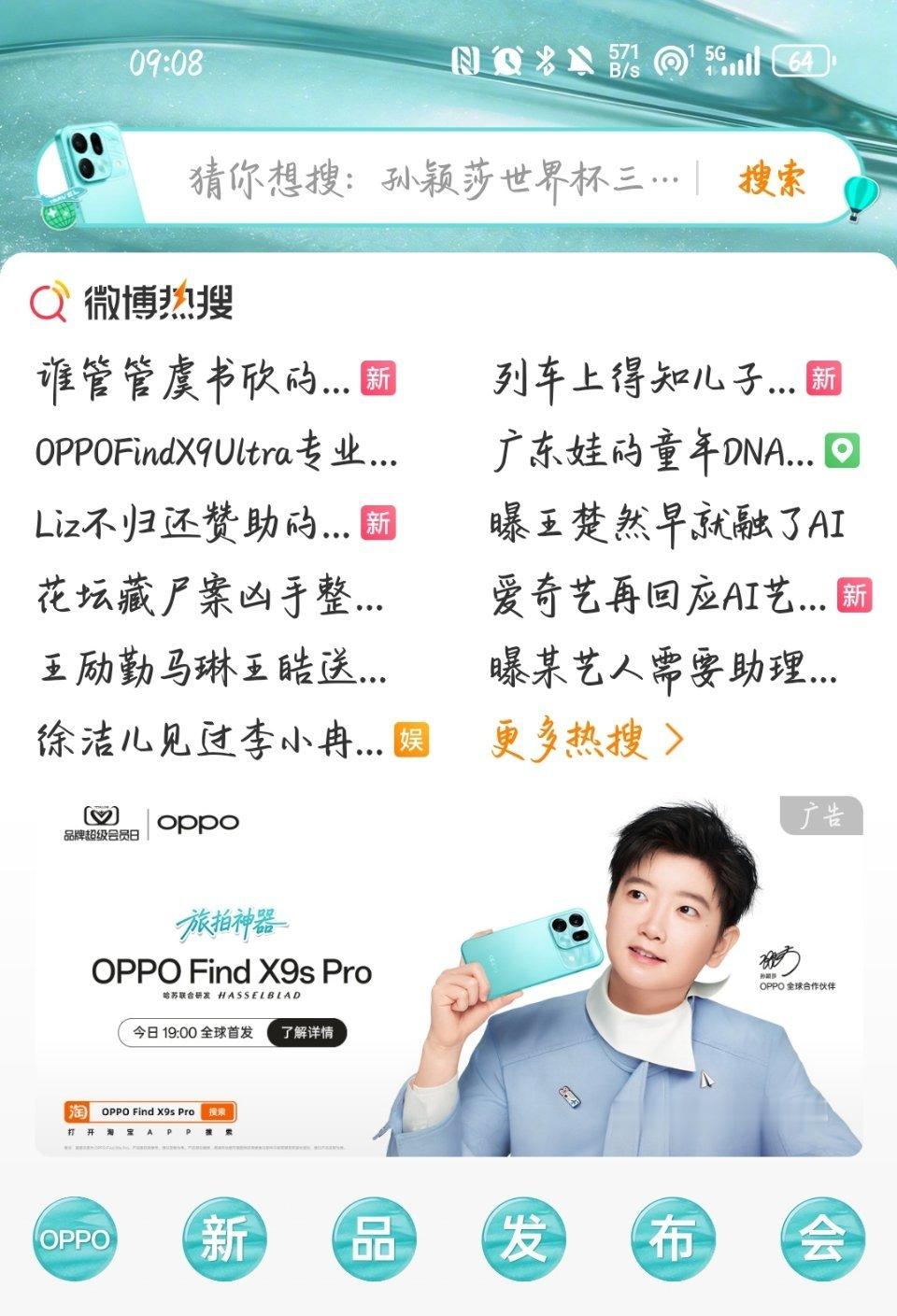Tap the battery indicator showing 64

(x=799, y=59)
